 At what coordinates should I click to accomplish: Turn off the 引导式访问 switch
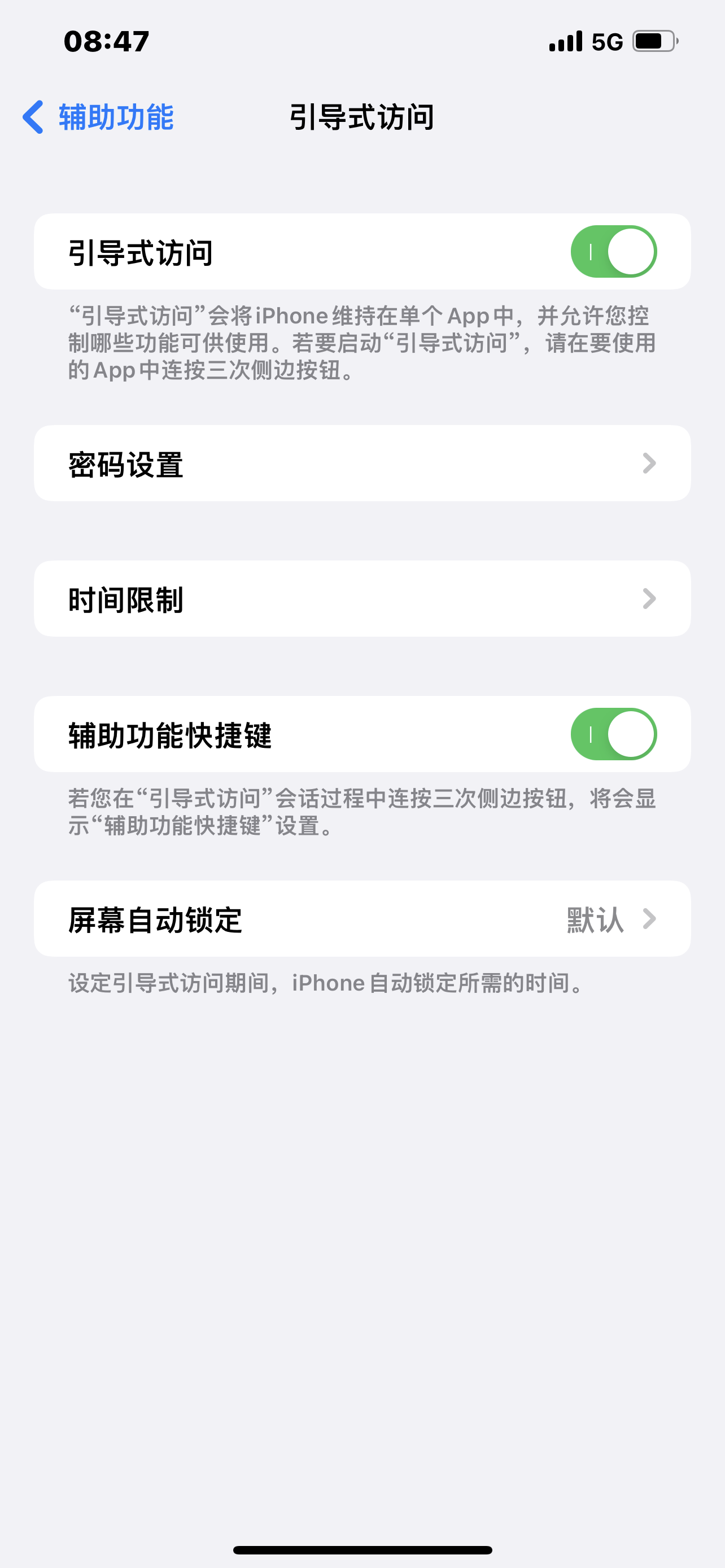(613, 251)
